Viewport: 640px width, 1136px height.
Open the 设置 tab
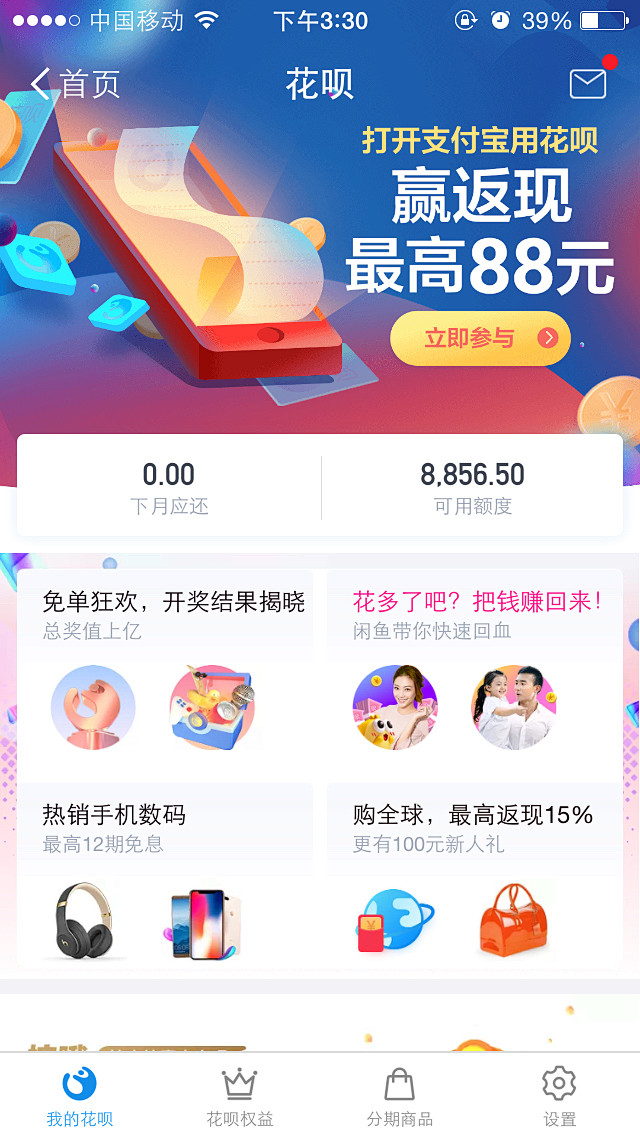560,1095
